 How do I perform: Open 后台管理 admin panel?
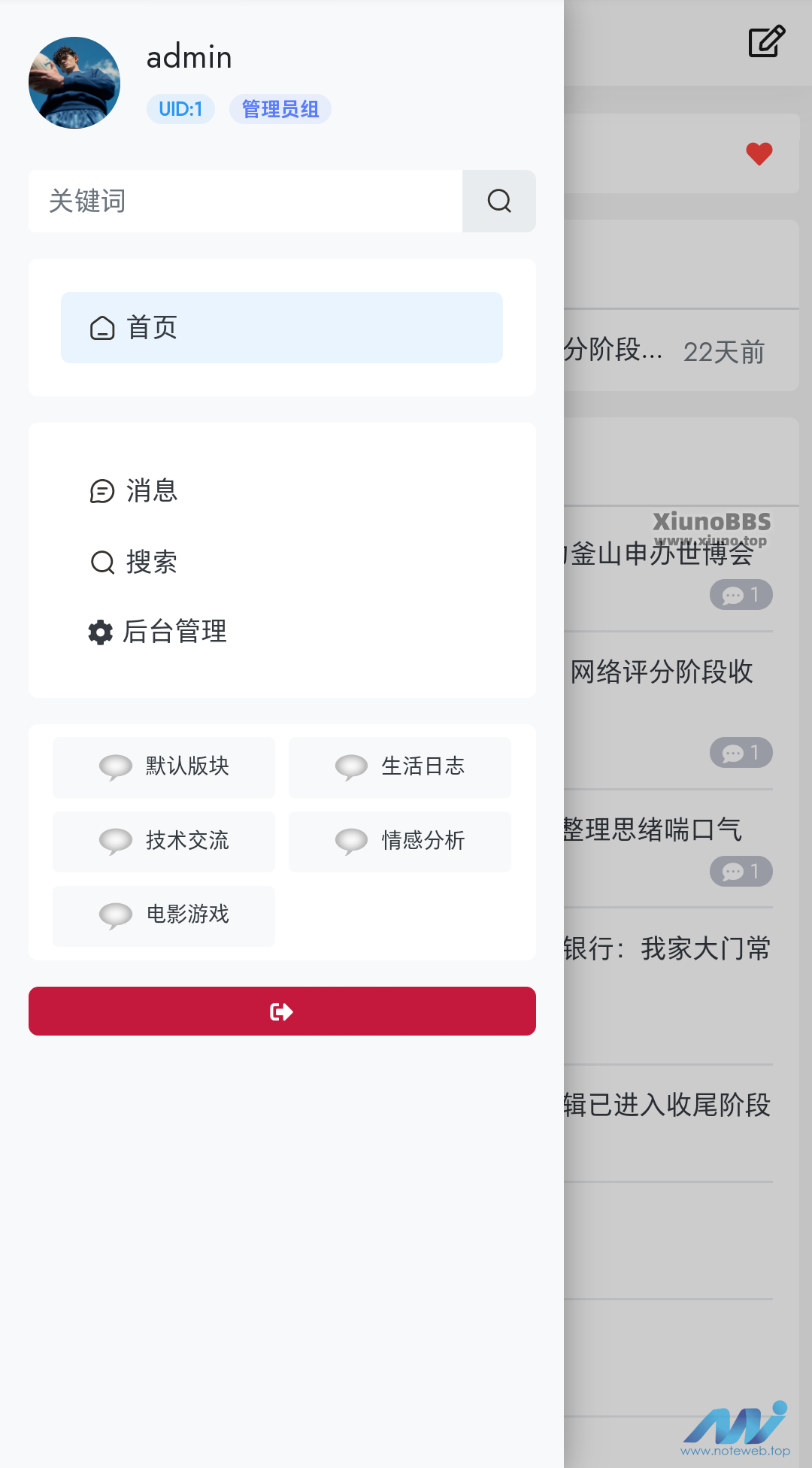[158, 632]
